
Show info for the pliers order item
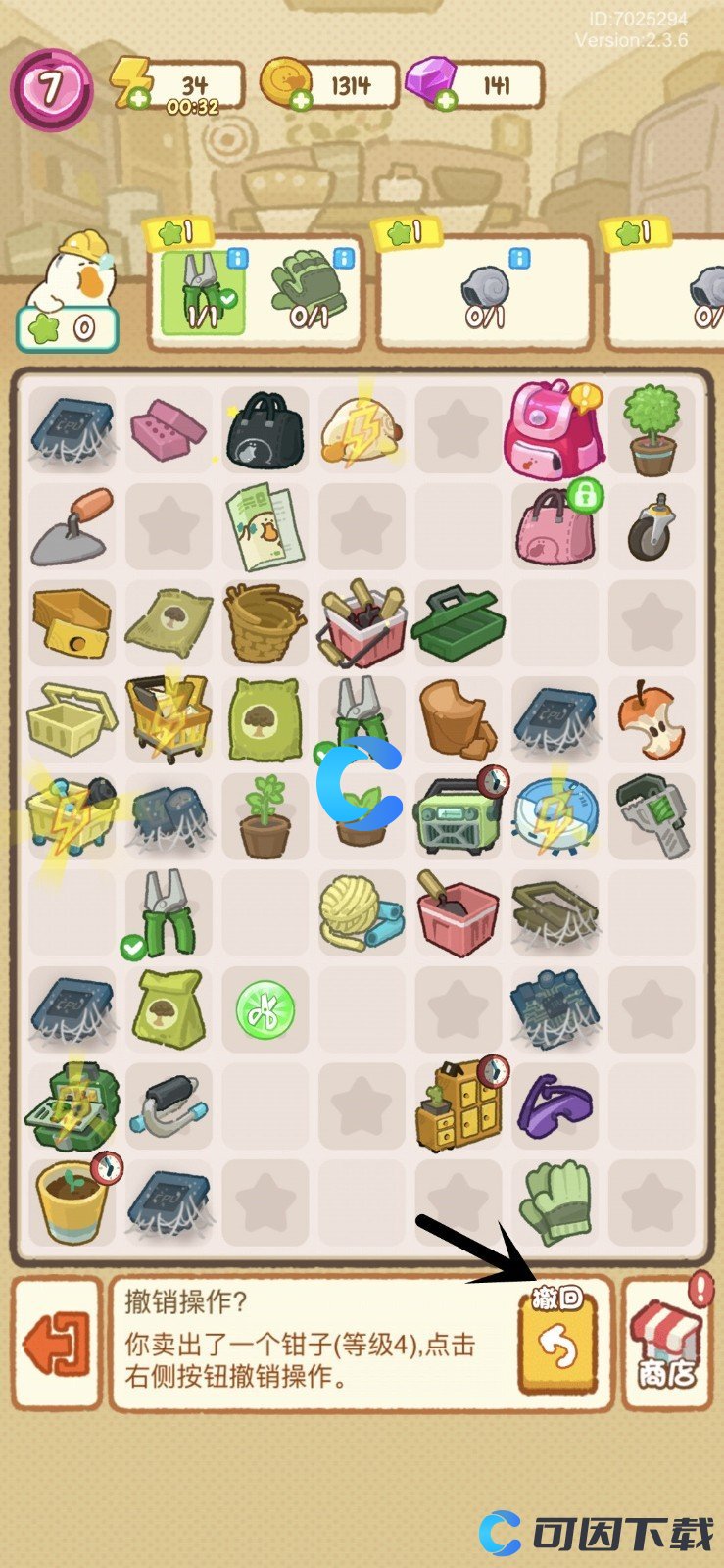pyautogui.click(x=236, y=259)
